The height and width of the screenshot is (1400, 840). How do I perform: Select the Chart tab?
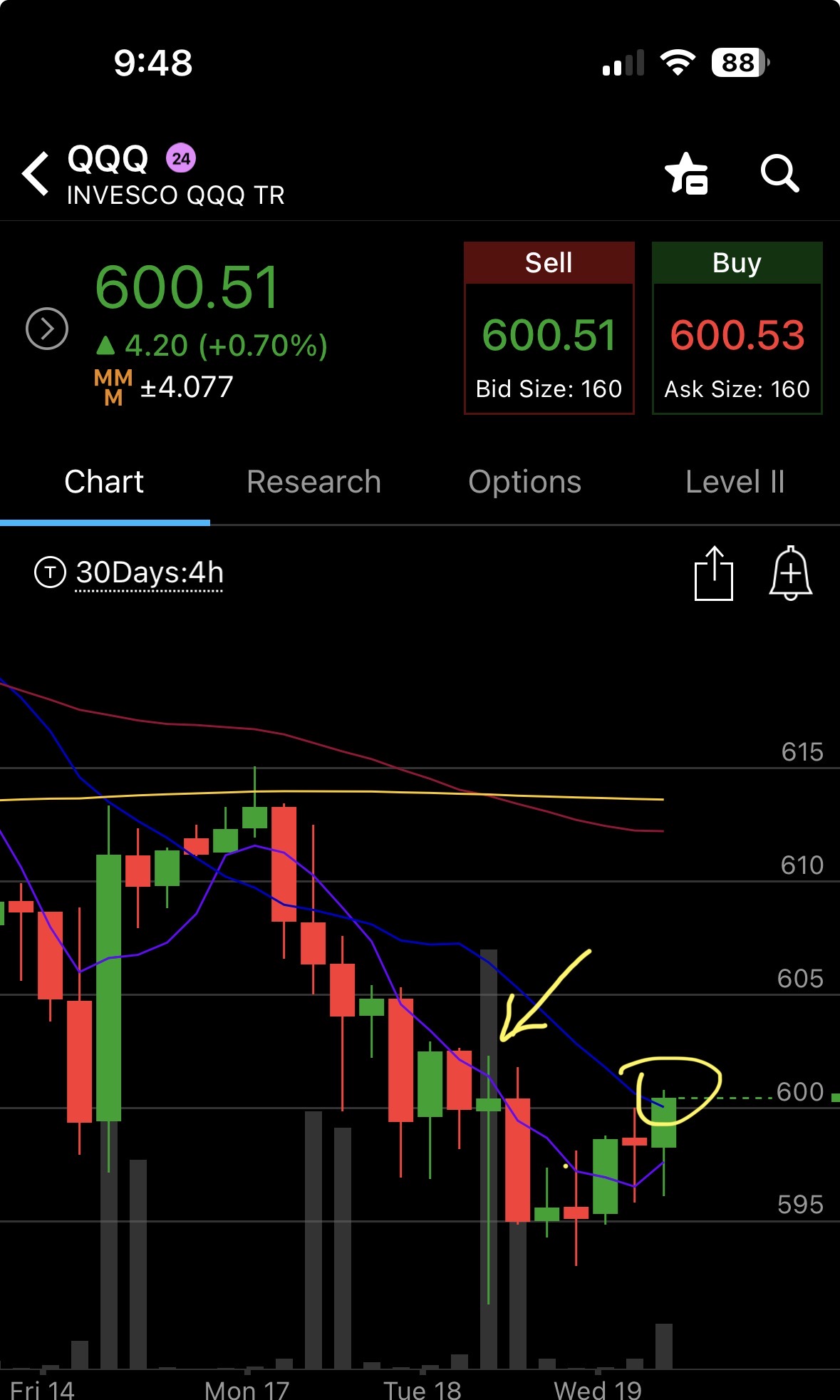tap(104, 482)
